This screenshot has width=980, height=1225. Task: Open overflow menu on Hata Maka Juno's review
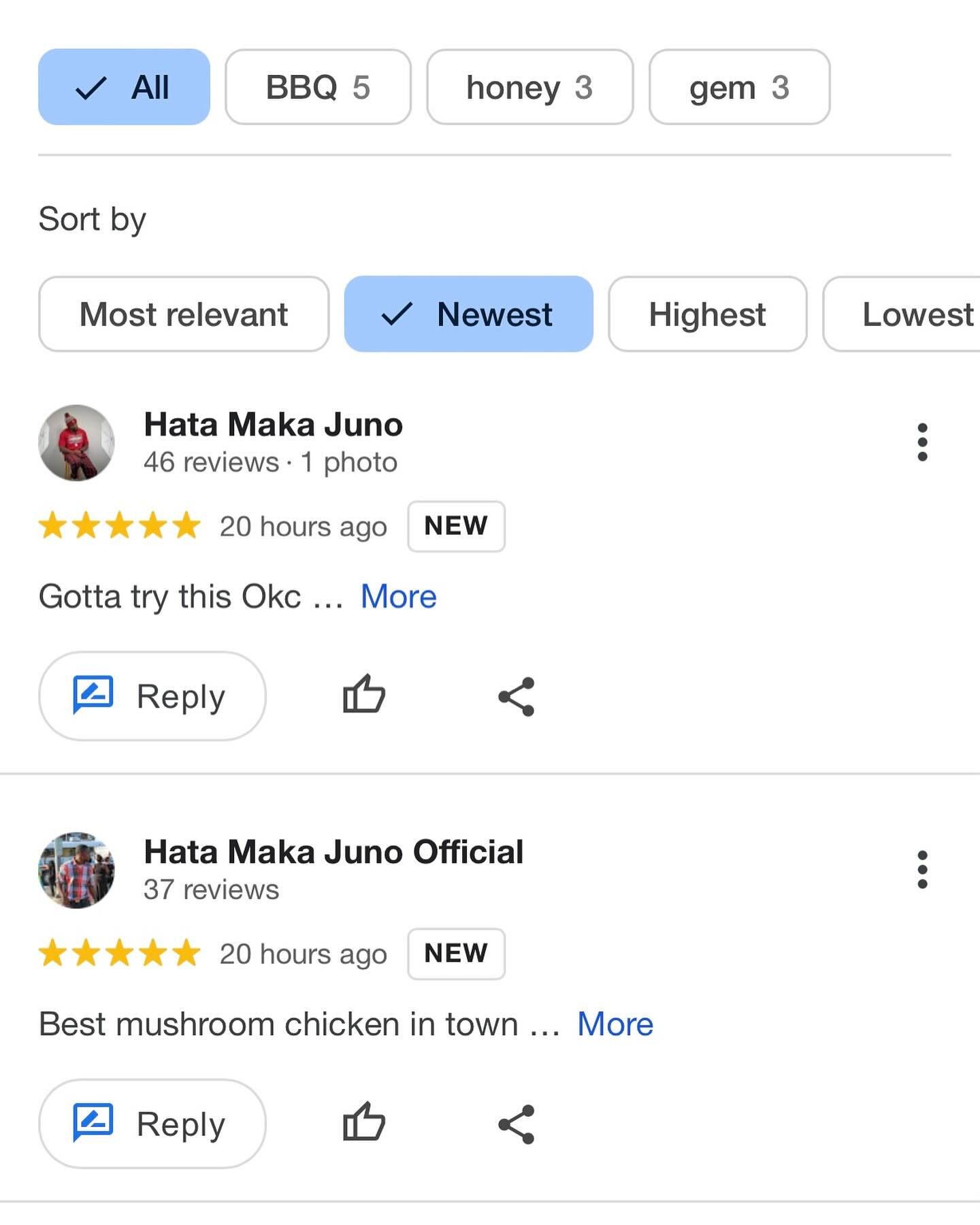922,442
